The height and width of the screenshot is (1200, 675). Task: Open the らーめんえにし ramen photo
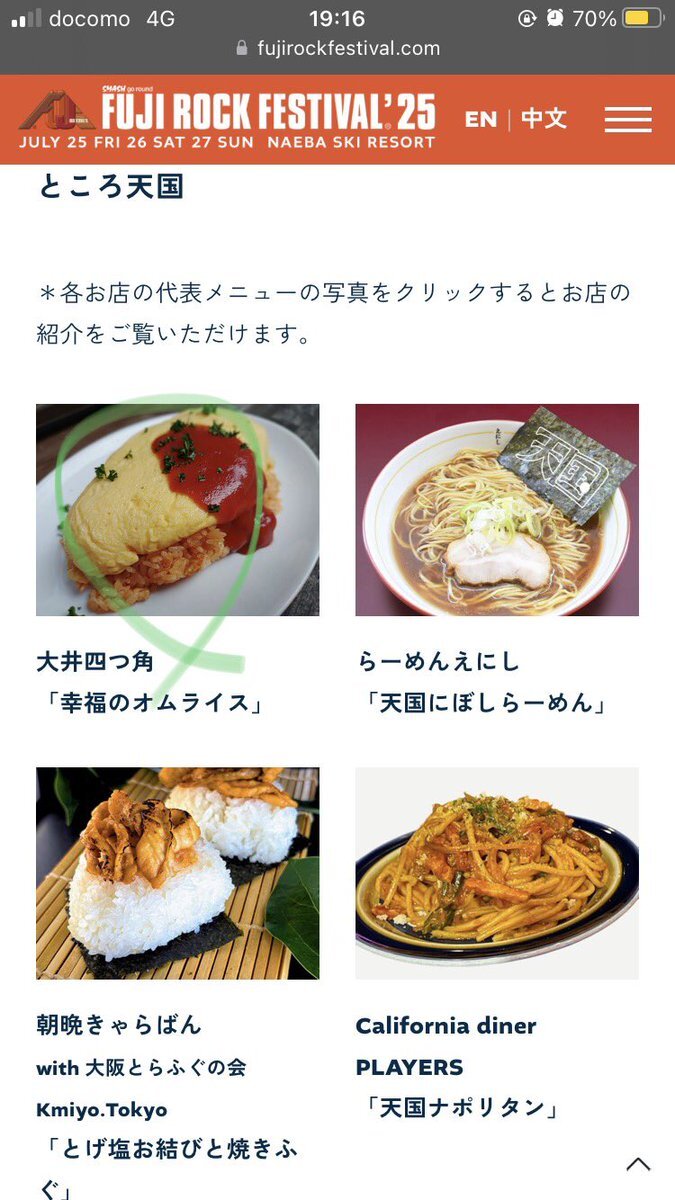click(497, 510)
